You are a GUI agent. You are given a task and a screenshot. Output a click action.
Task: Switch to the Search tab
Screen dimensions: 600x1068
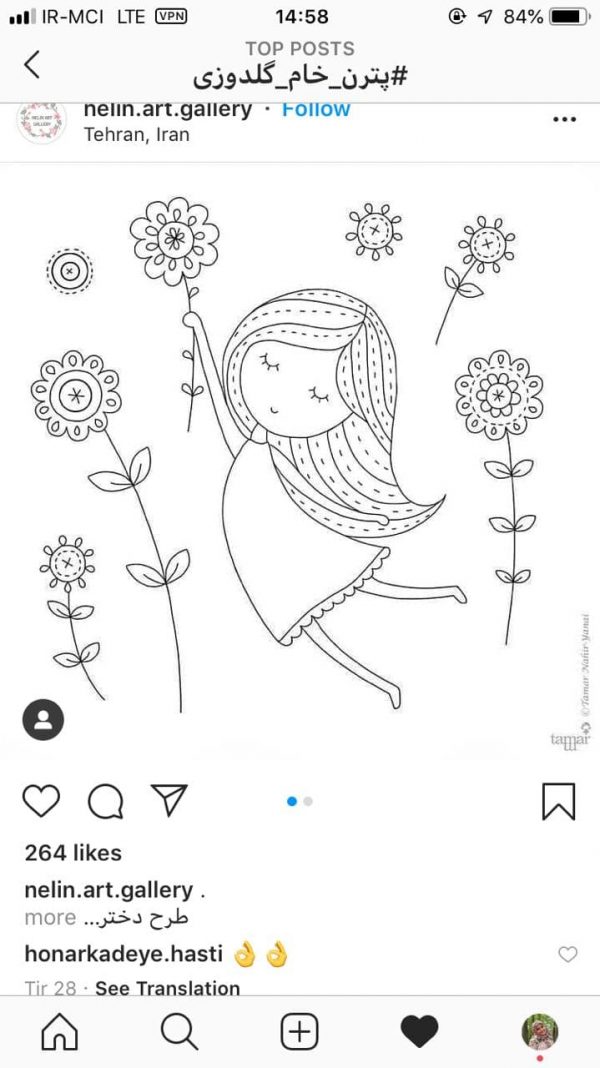(x=180, y=1032)
